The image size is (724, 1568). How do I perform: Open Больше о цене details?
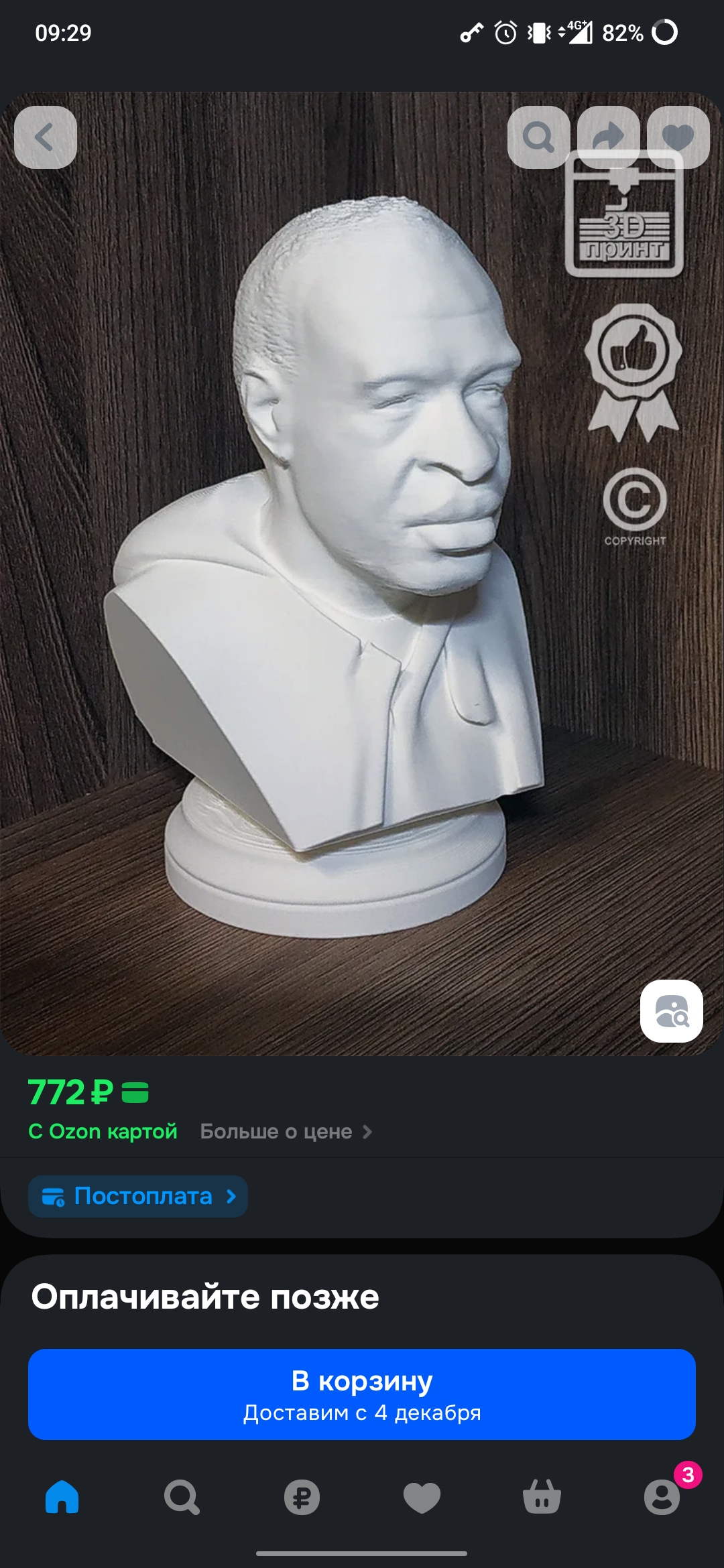point(286,1132)
